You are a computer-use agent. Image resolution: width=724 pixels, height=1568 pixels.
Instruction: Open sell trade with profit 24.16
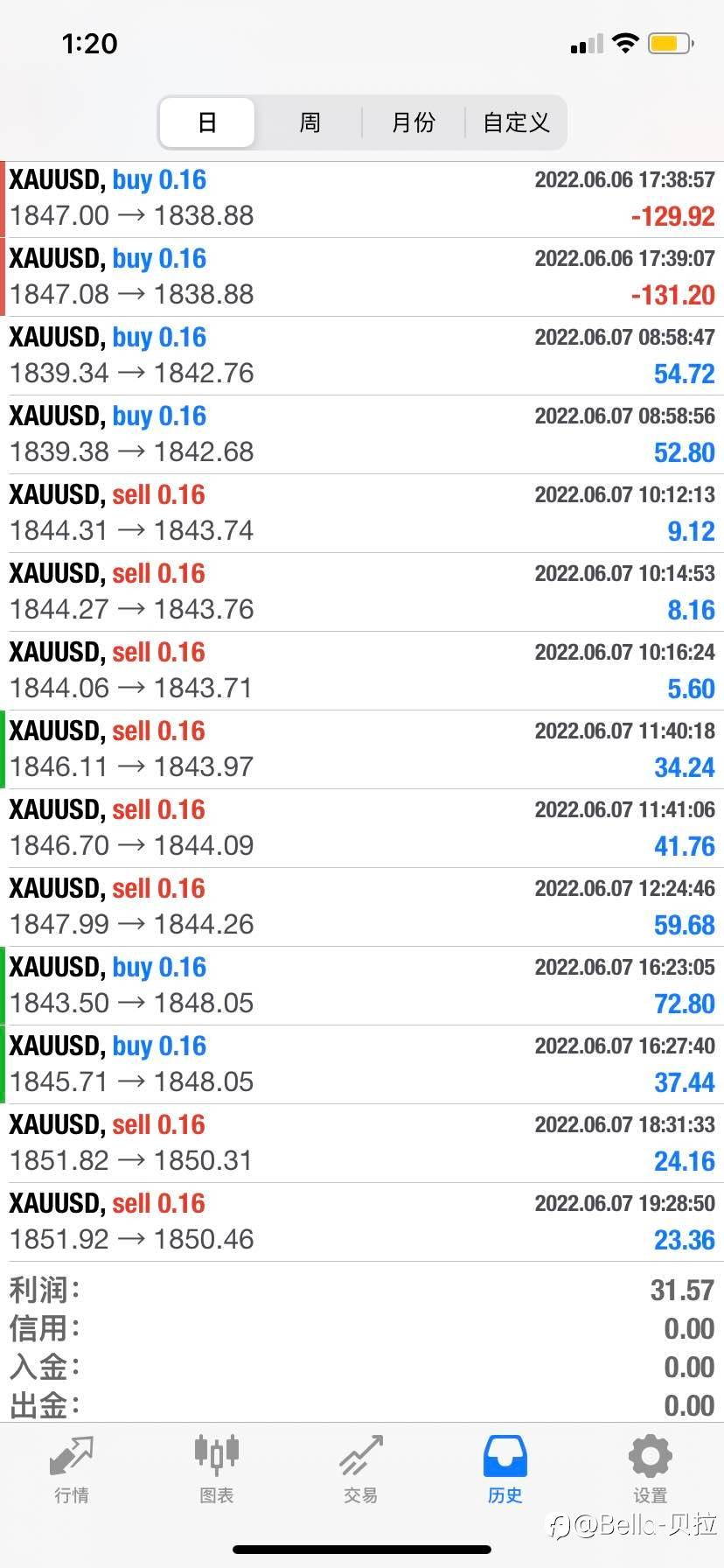(x=362, y=1144)
